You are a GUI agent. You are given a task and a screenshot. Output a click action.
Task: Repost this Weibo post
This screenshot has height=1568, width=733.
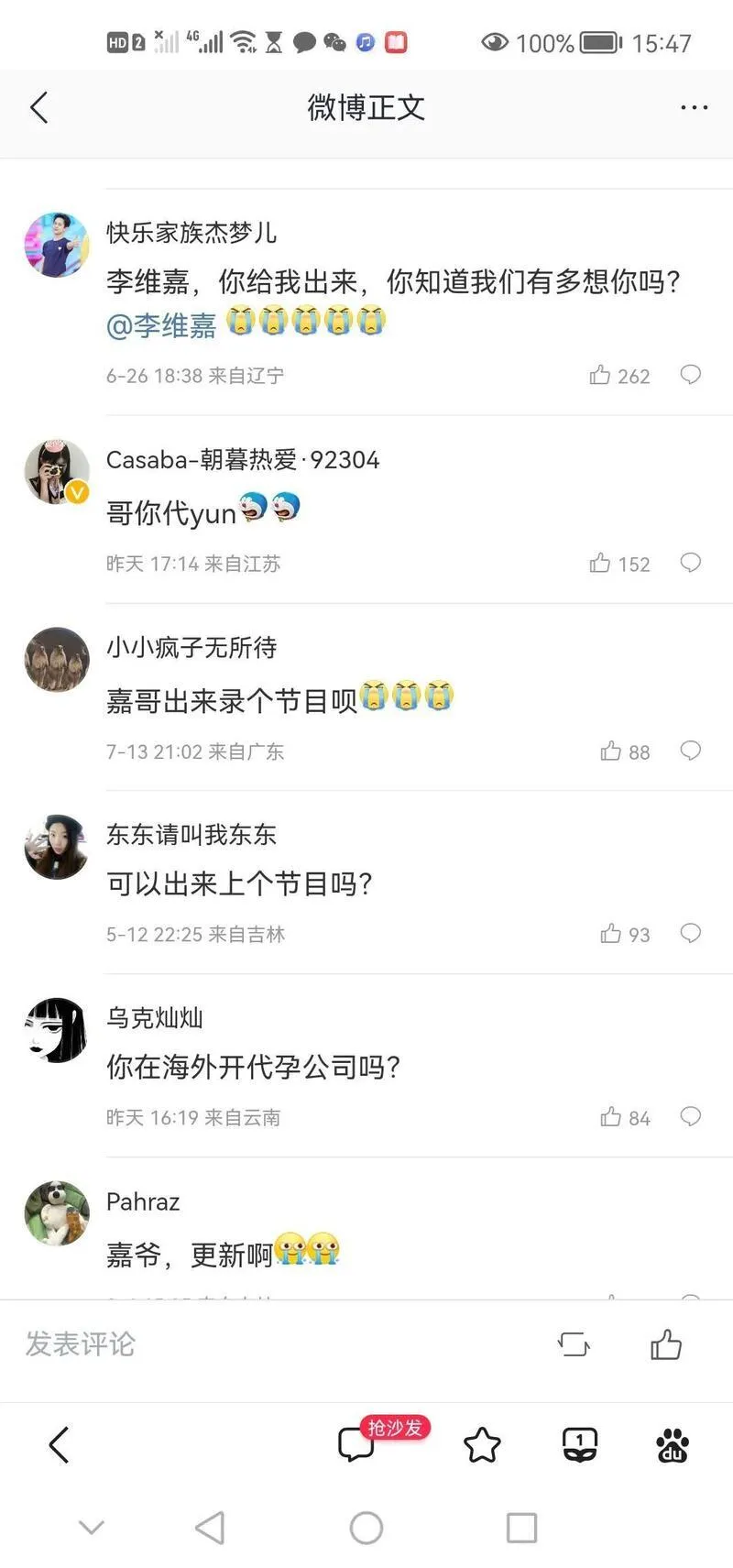point(574,1344)
